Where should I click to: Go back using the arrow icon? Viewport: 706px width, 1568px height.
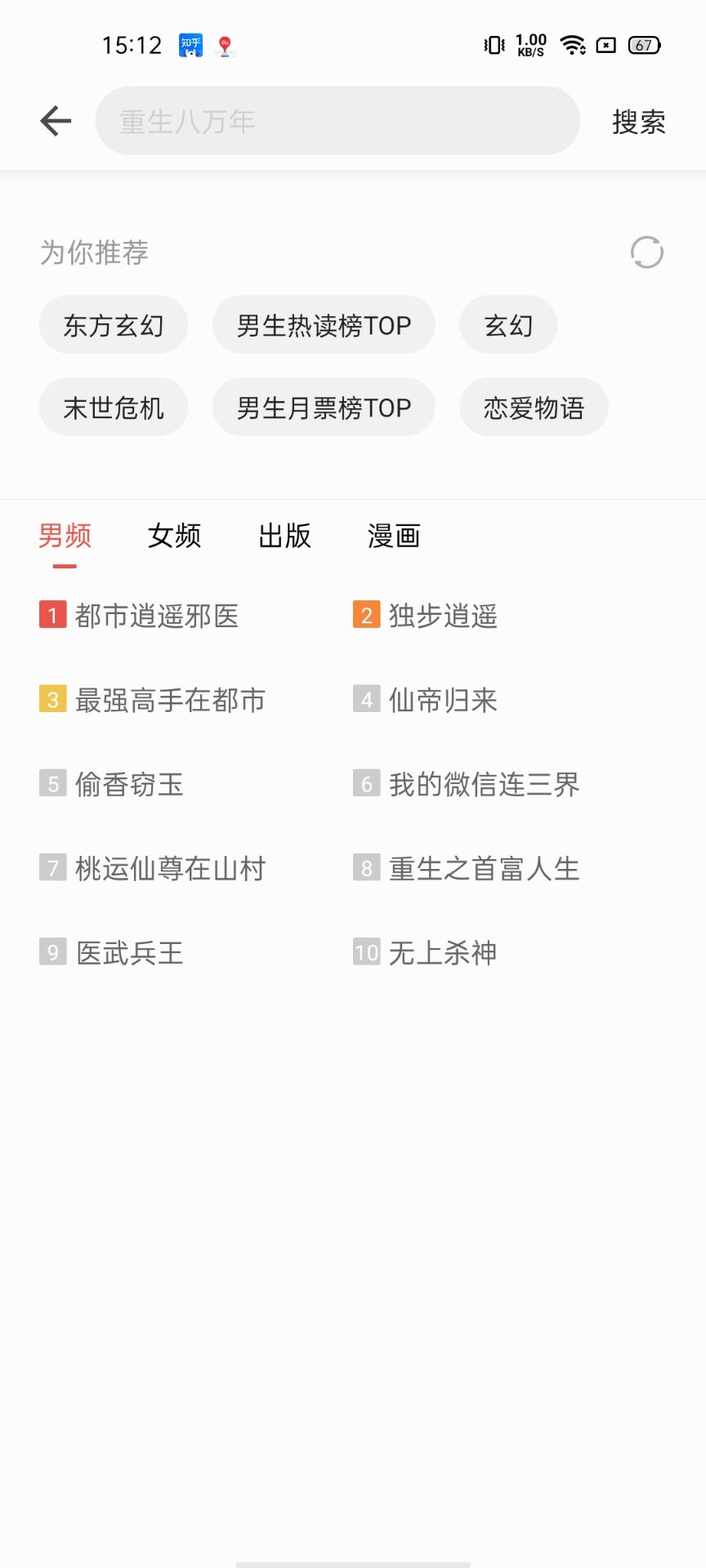(x=56, y=121)
